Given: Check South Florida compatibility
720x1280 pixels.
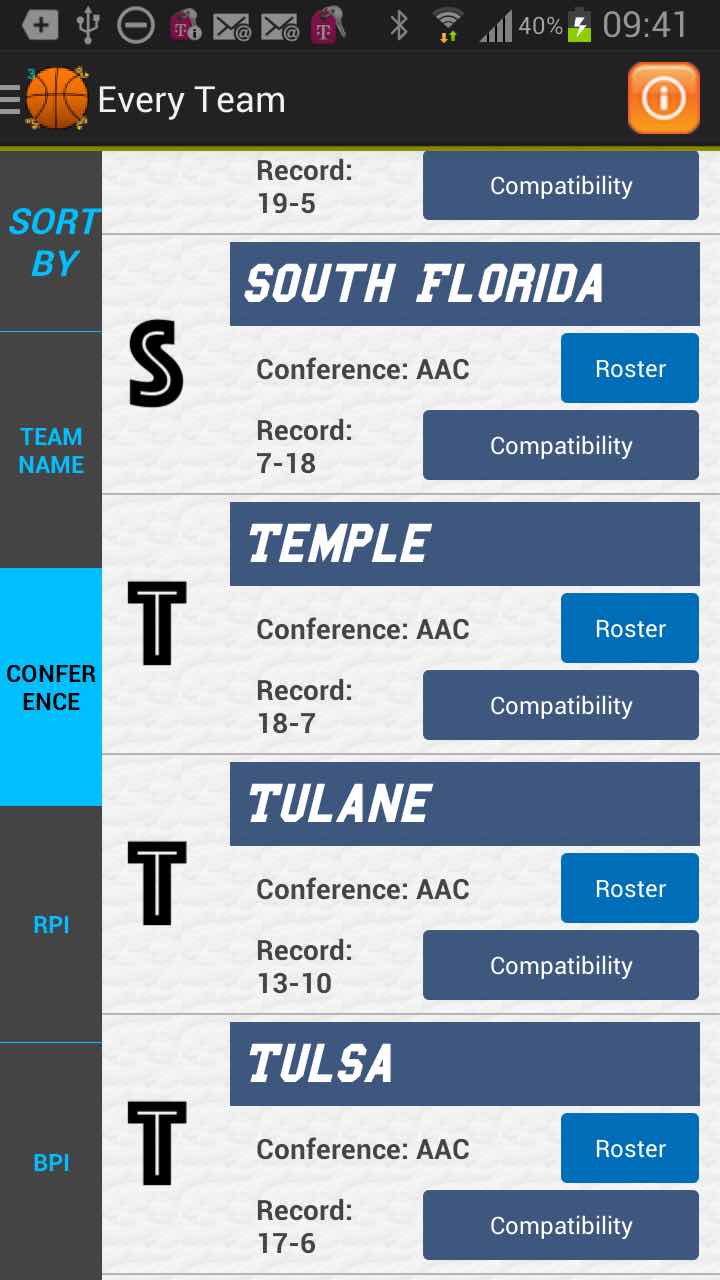Looking at the screenshot, I should point(560,446).
